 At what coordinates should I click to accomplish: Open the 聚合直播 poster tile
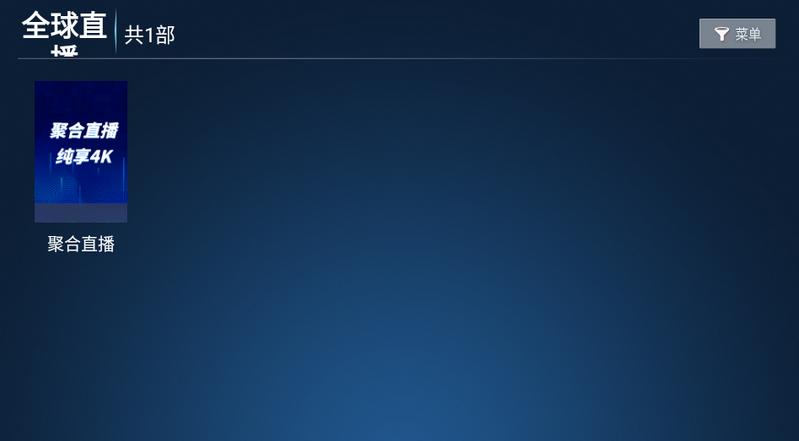[81, 151]
